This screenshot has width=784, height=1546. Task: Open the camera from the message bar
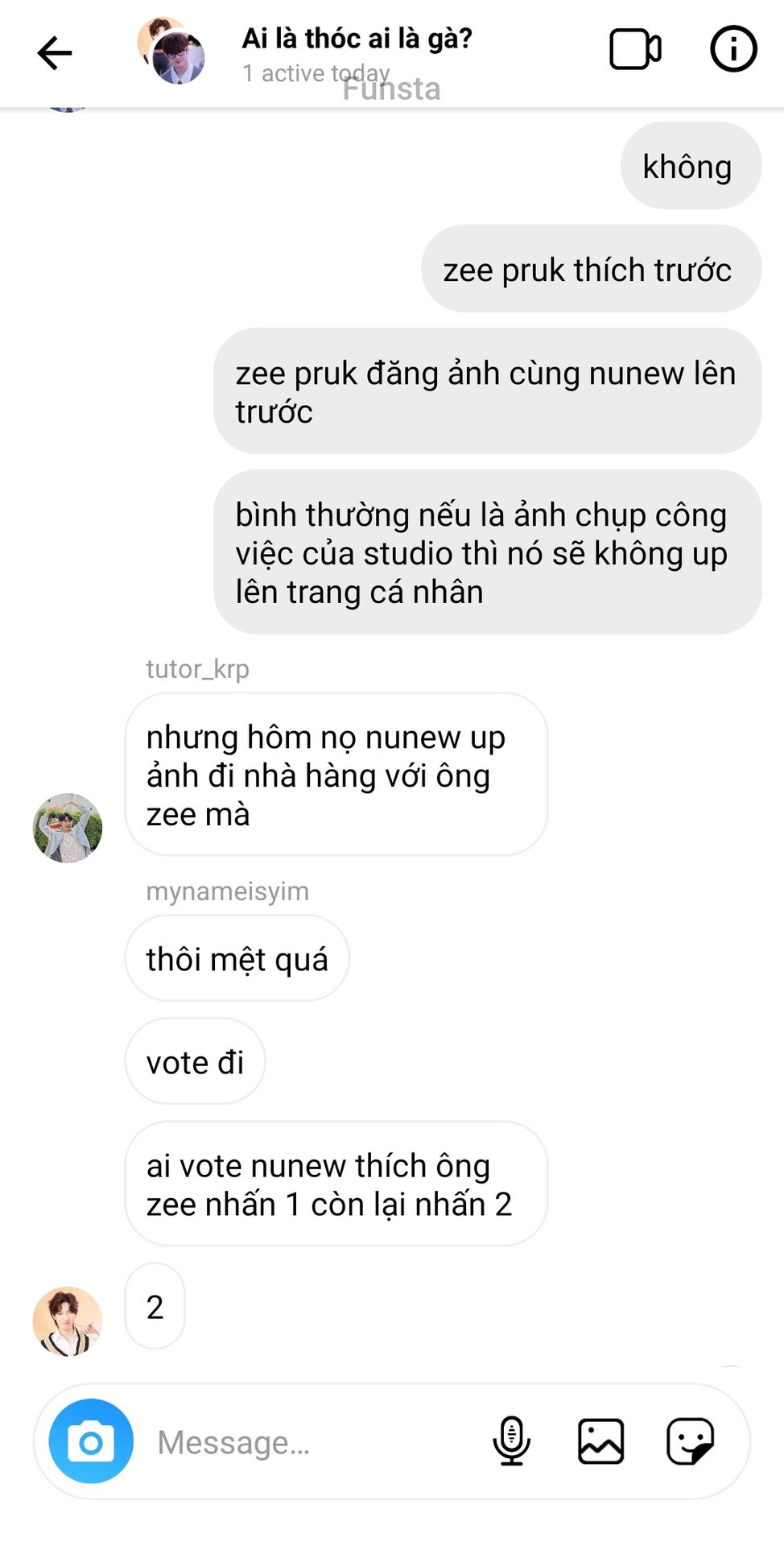91,1441
